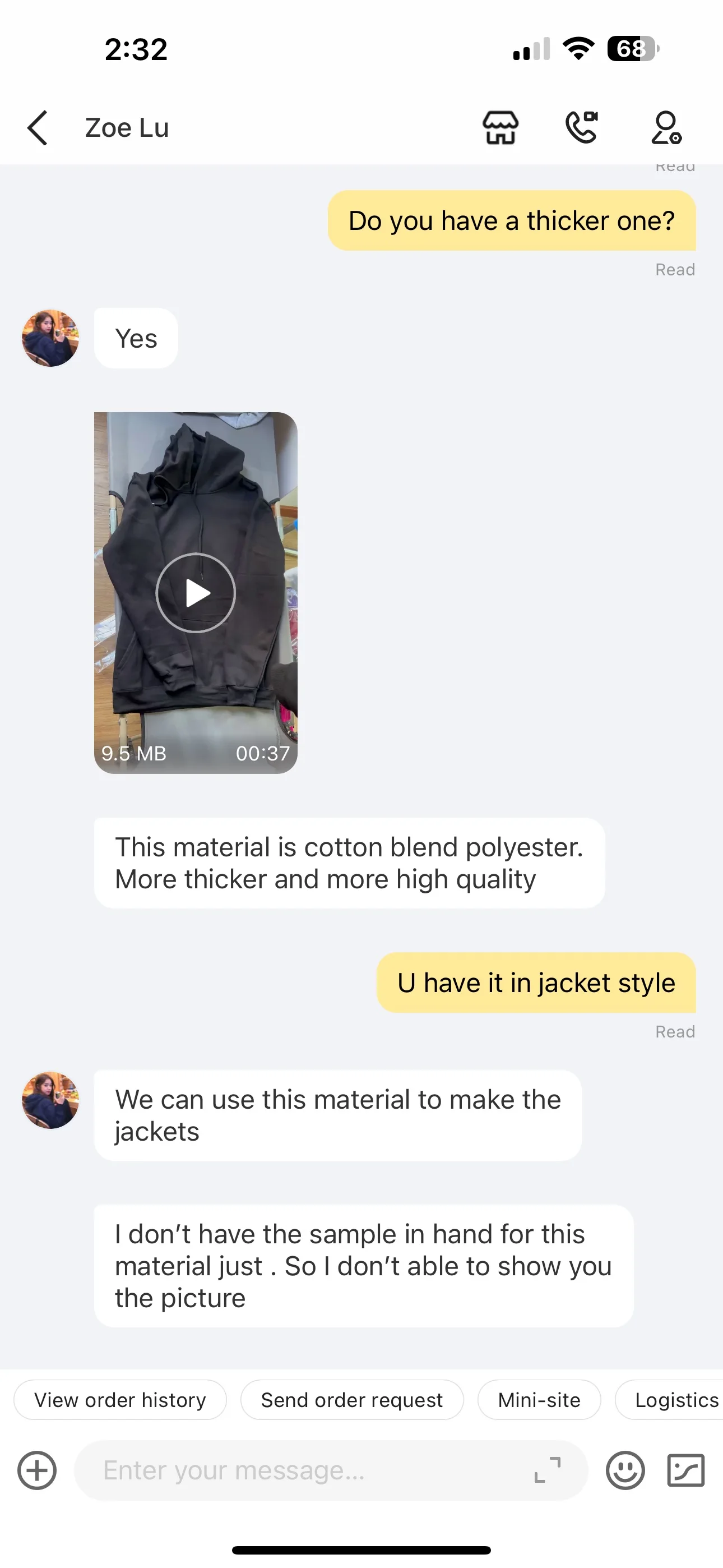Open the supplier storefront icon
This screenshot has height=1568, width=723.
(500, 128)
